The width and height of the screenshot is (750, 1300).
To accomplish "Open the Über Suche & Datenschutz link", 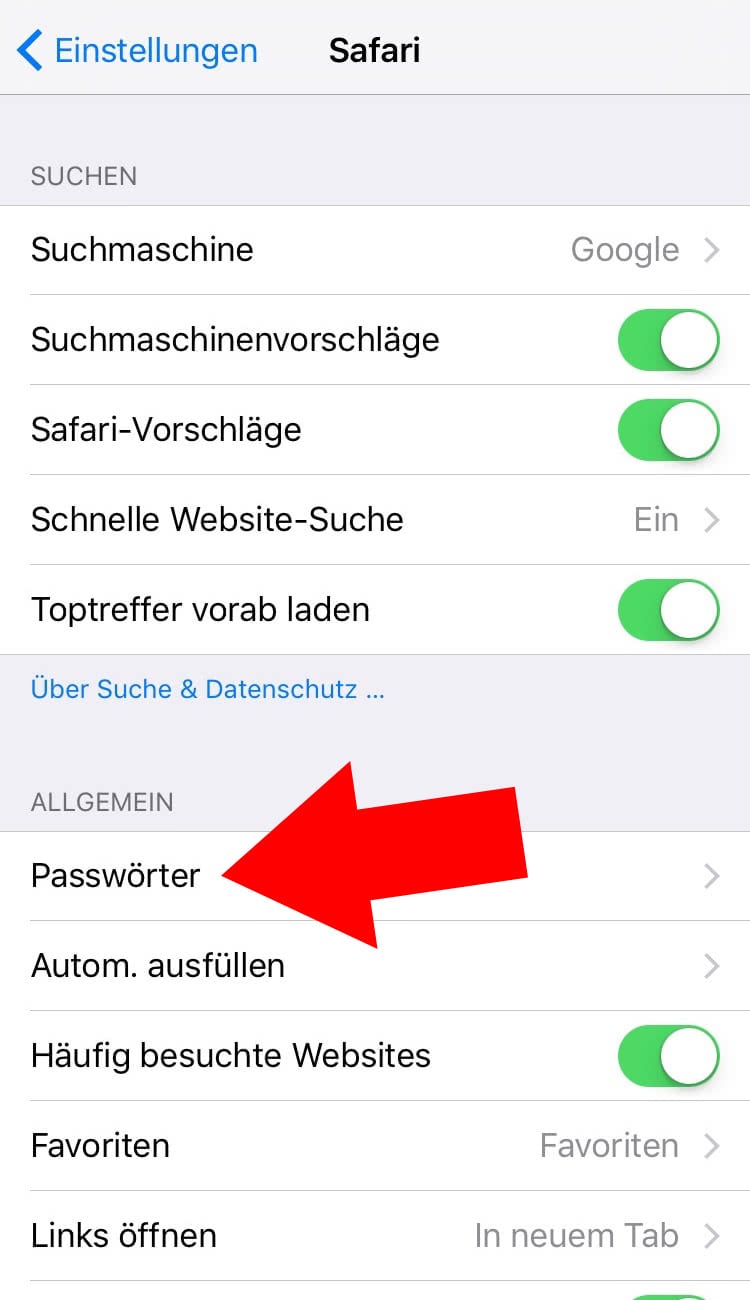I will coord(207,689).
